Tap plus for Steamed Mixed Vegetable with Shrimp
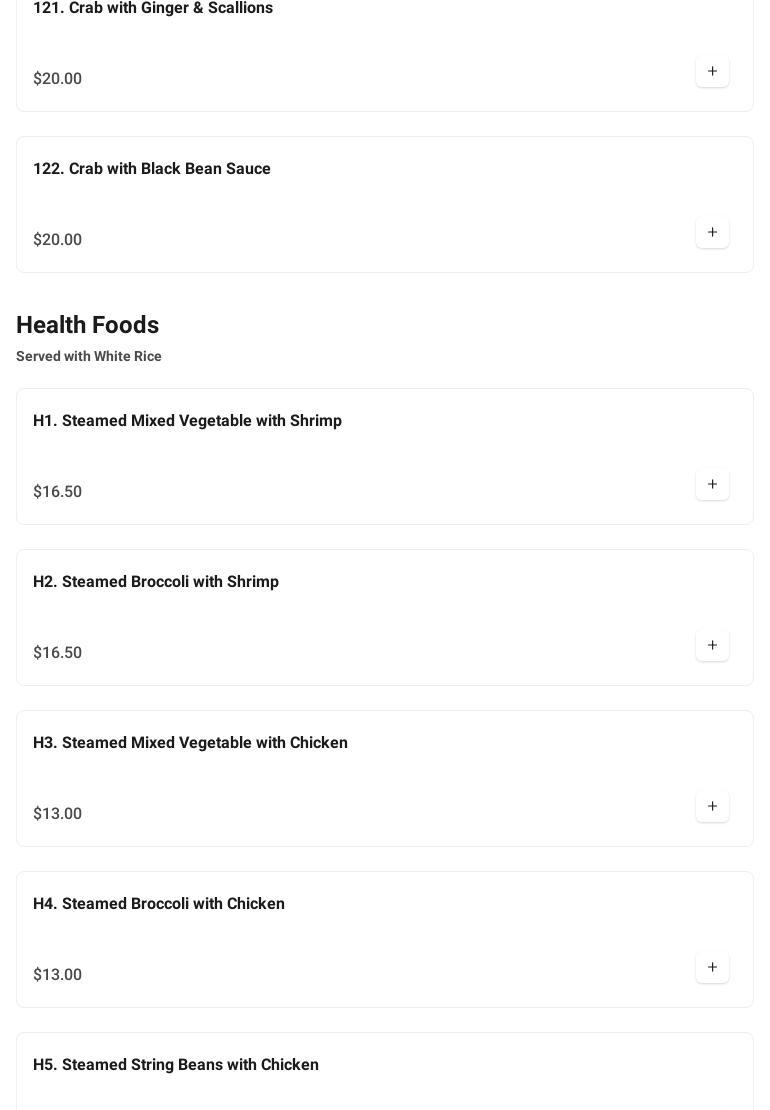The image size is (770, 1110). (712, 485)
